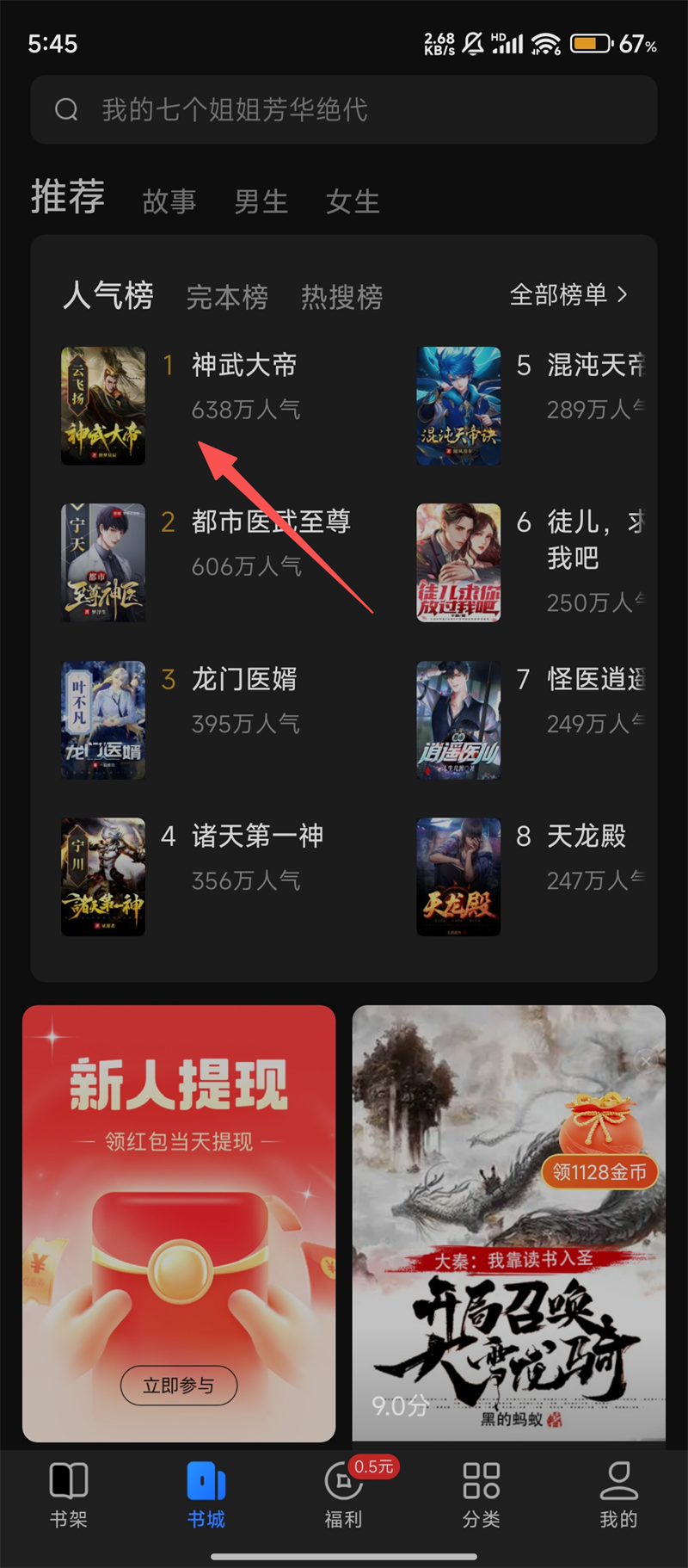Claim the 领1128金币 reward
Viewport: 688px width, 1568px height.
(x=599, y=1171)
